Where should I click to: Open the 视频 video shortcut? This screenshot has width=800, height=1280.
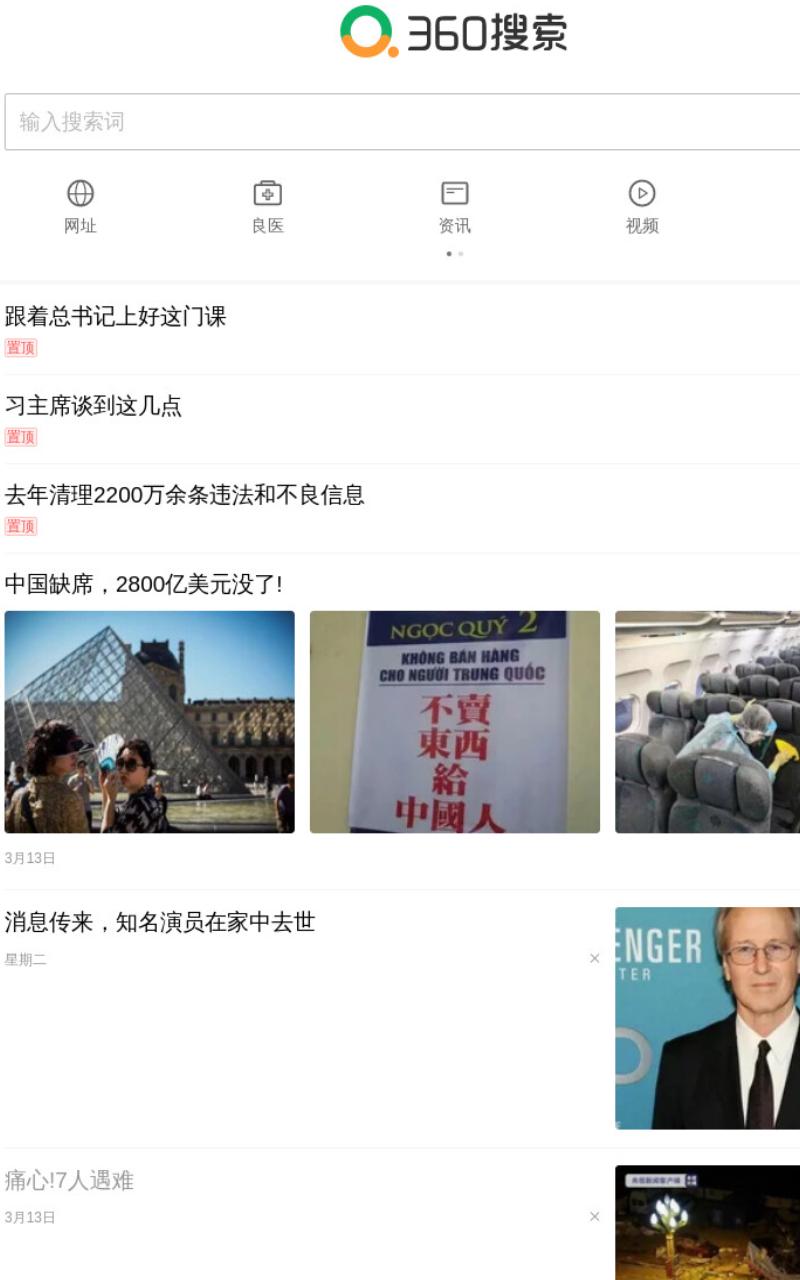pyautogui.click(x=642, y=208)
